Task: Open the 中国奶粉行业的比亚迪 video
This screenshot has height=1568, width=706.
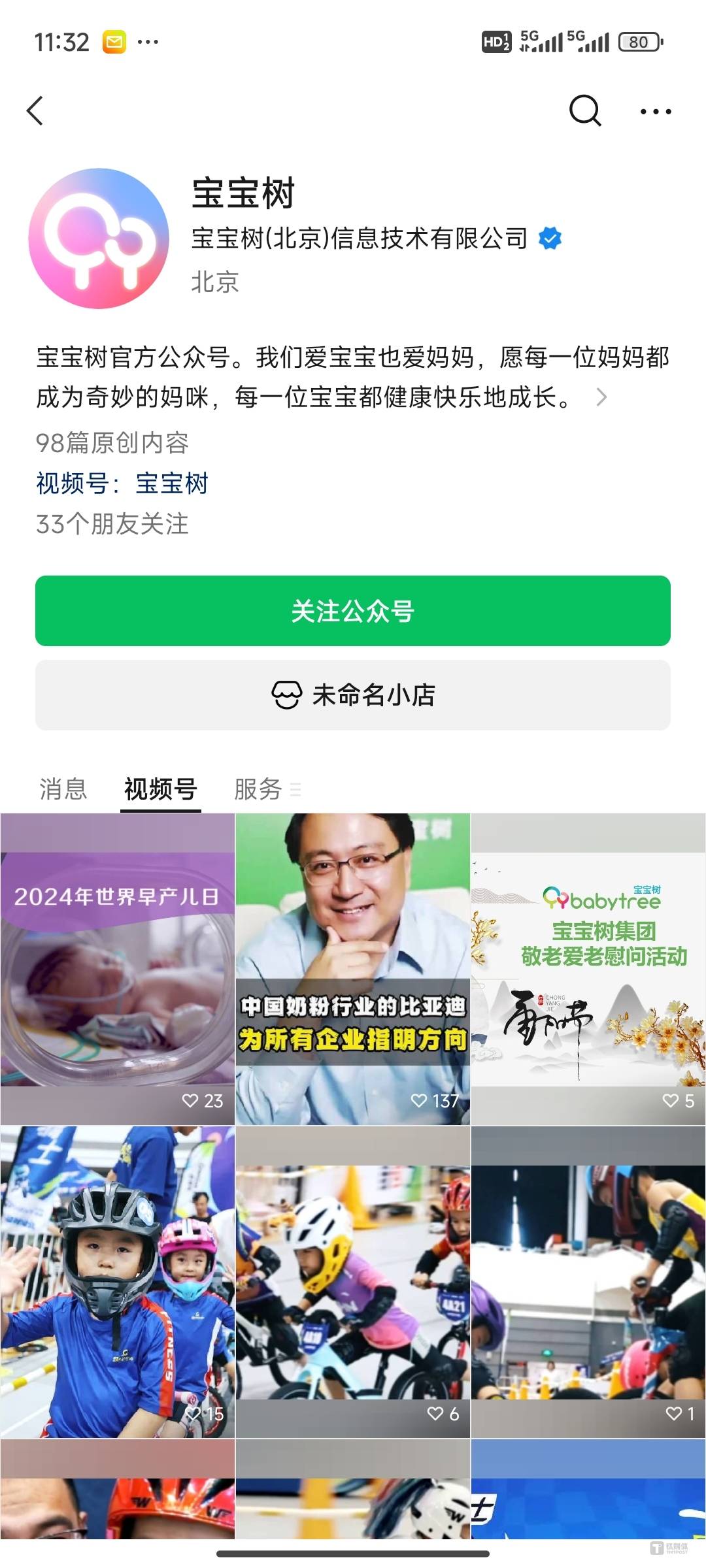Action: coord(353,969)
